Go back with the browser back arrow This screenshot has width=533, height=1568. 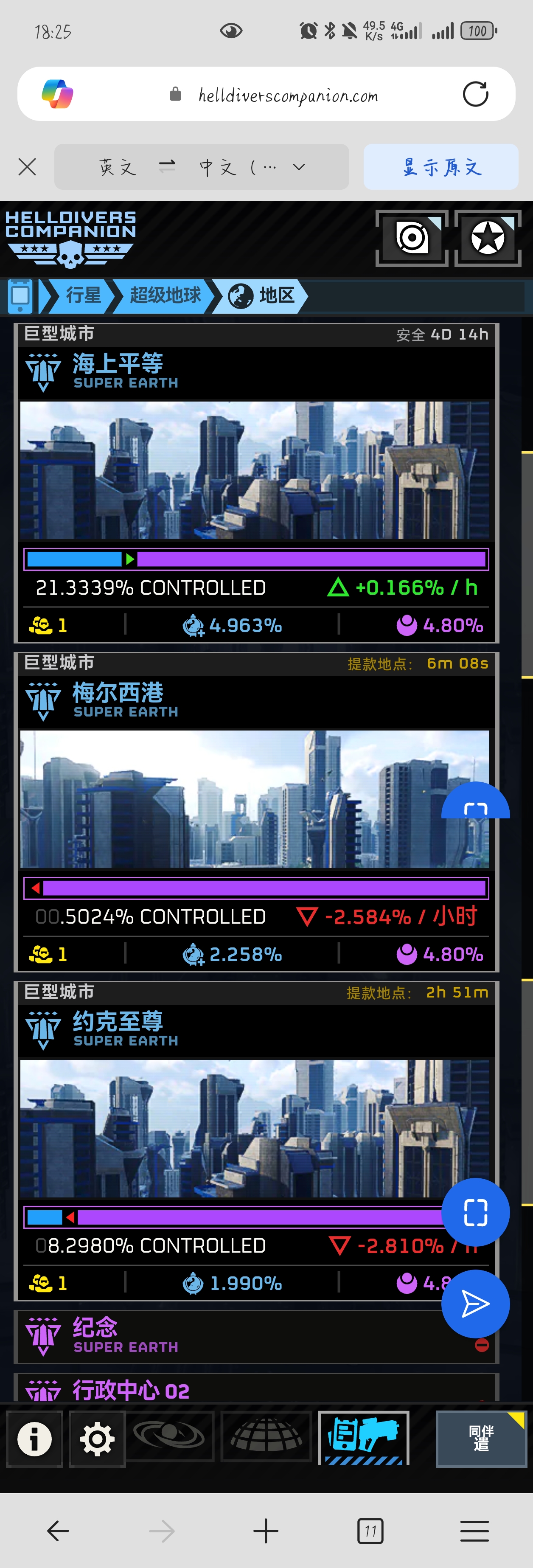(x=58, y=1531)
